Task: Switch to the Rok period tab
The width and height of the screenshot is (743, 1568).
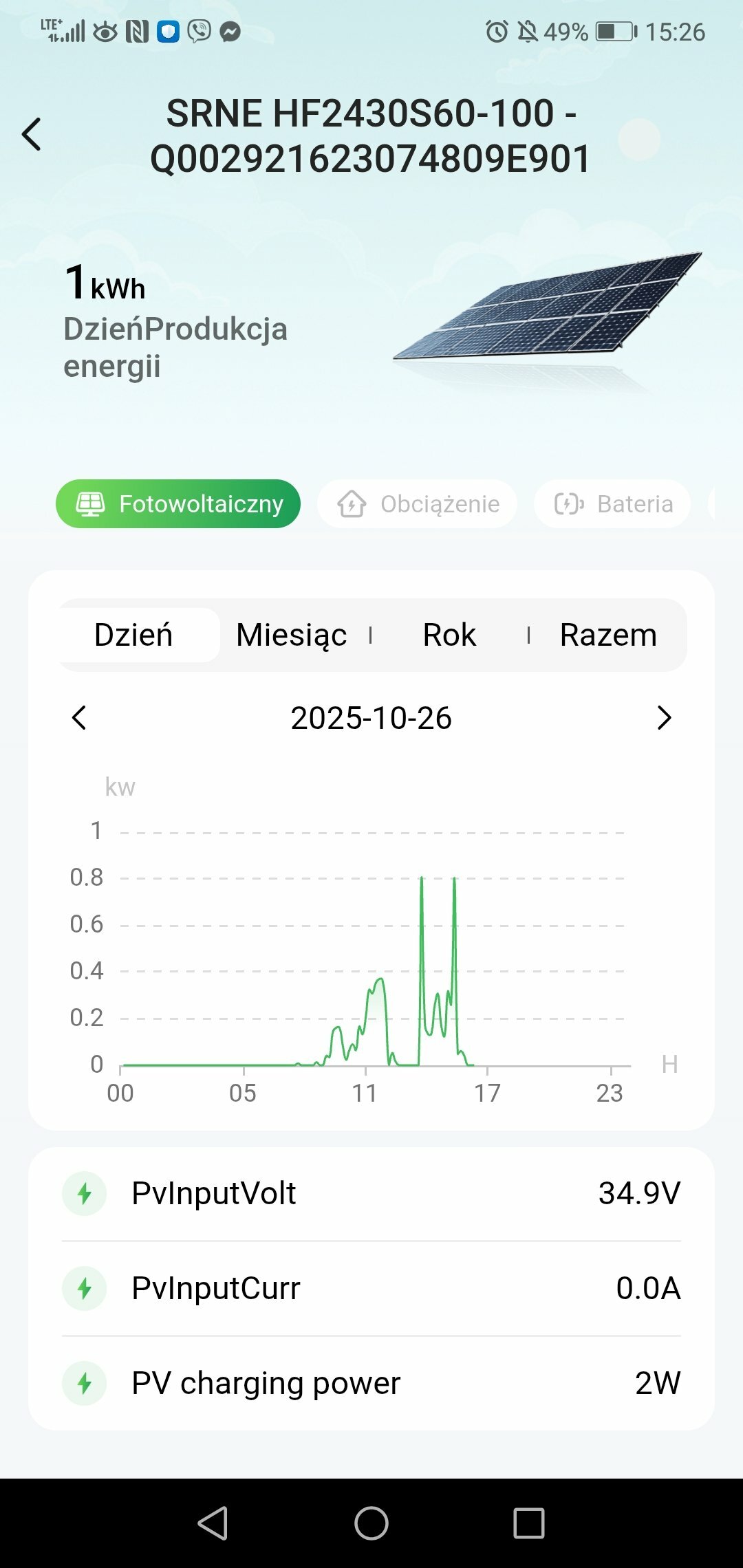Action: (449, 635)
